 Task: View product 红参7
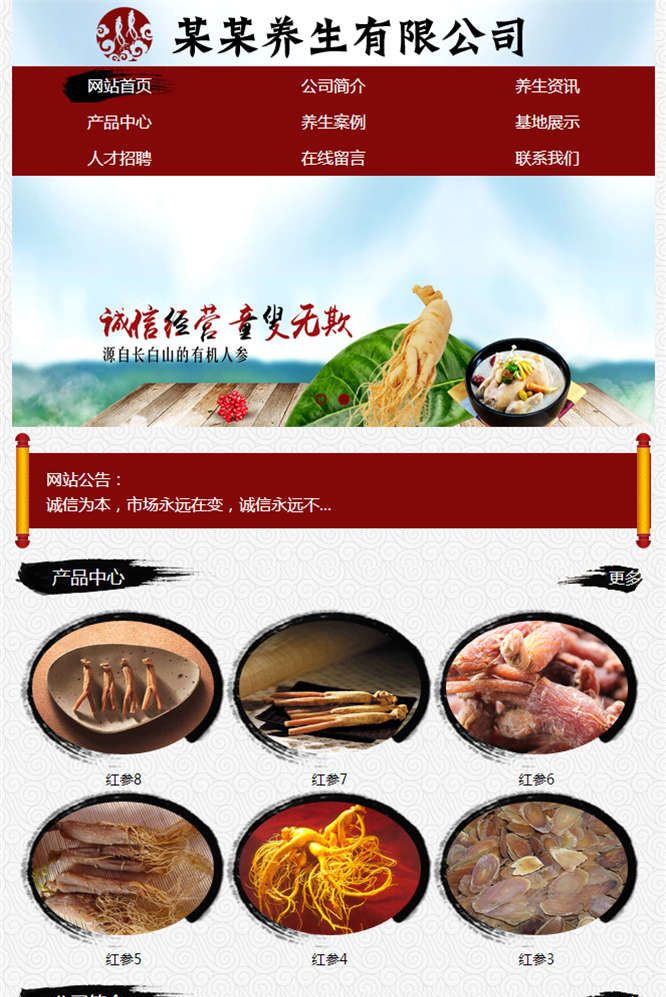pos(330,687)
